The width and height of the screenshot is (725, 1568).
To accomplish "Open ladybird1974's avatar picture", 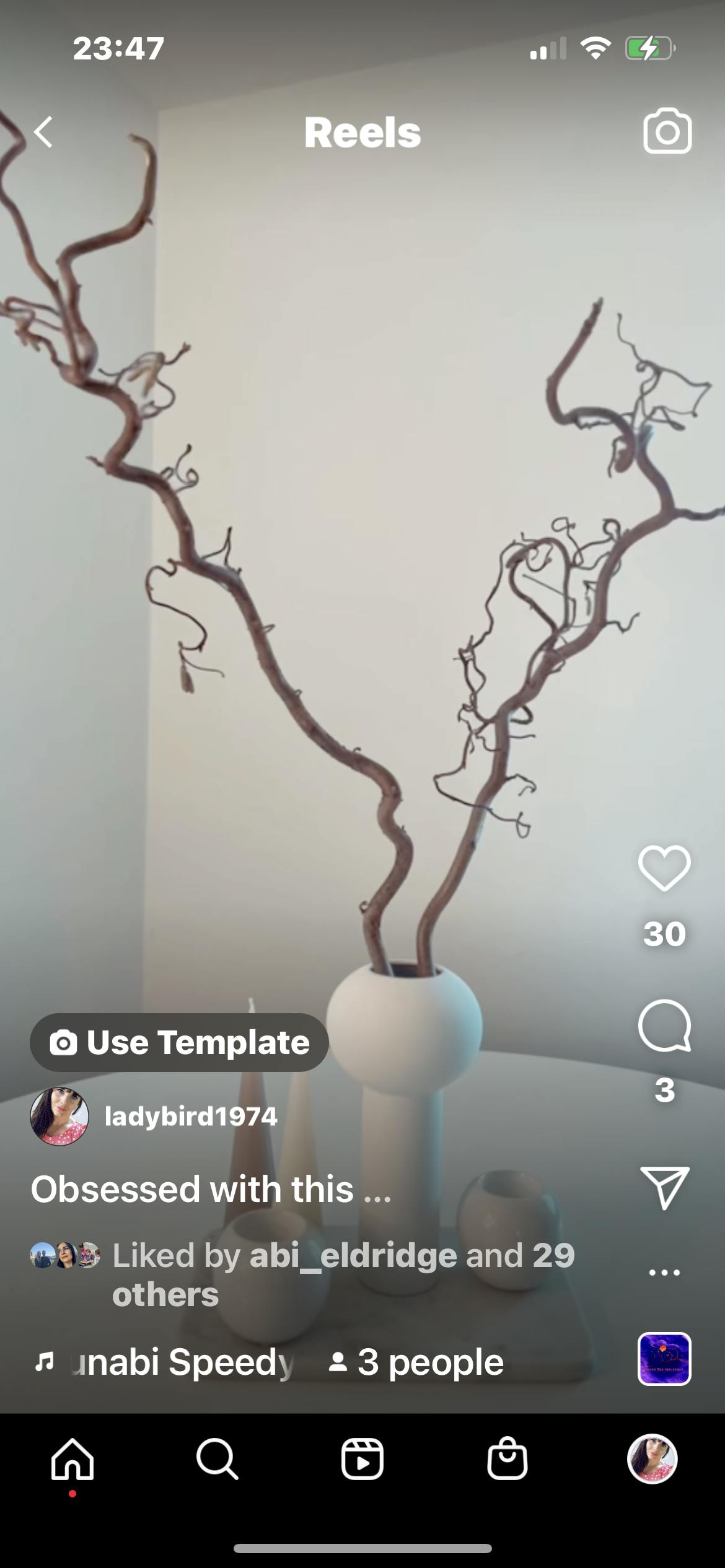I will 59,1117.
